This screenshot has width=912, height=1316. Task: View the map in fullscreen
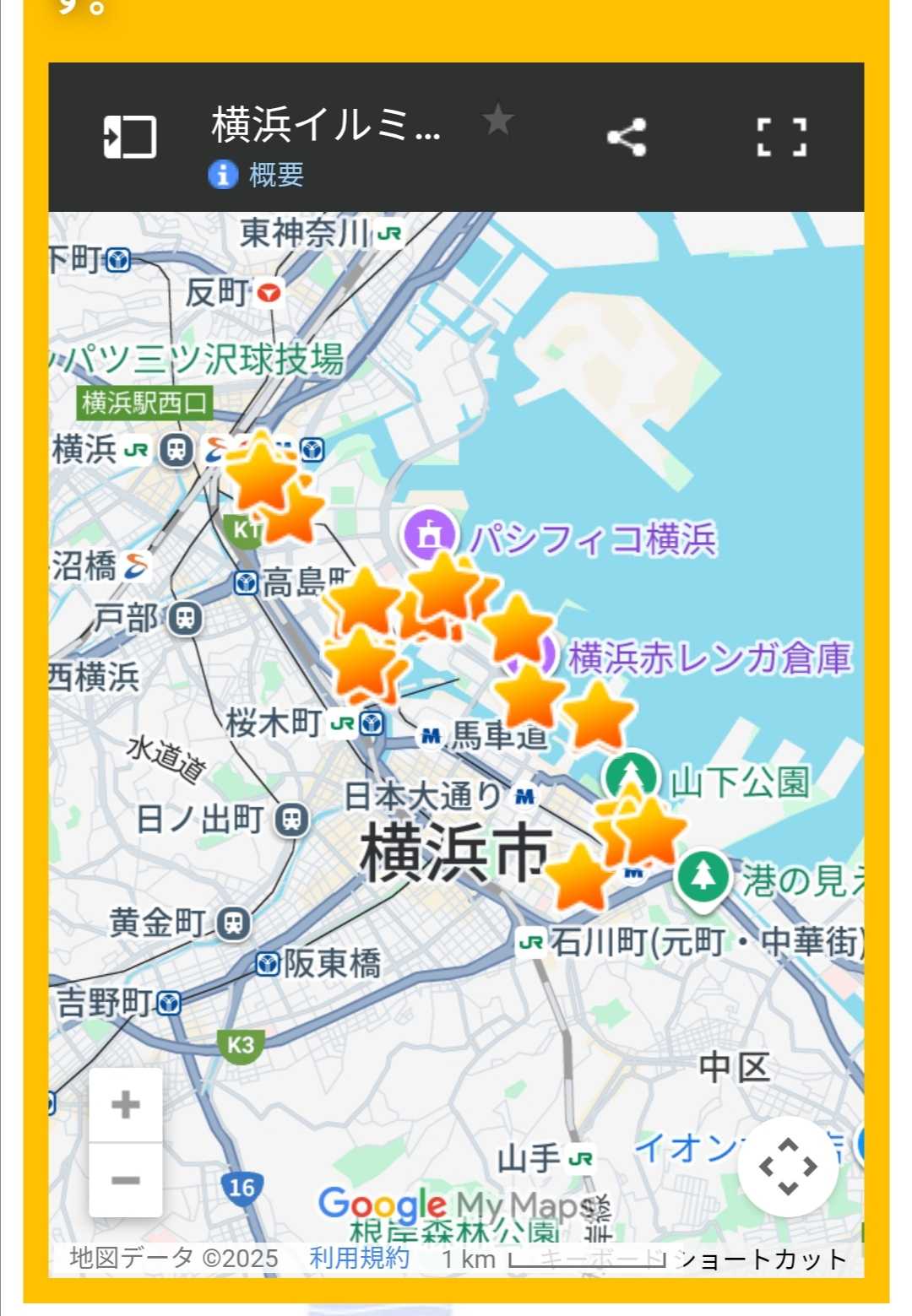(781, 137)
